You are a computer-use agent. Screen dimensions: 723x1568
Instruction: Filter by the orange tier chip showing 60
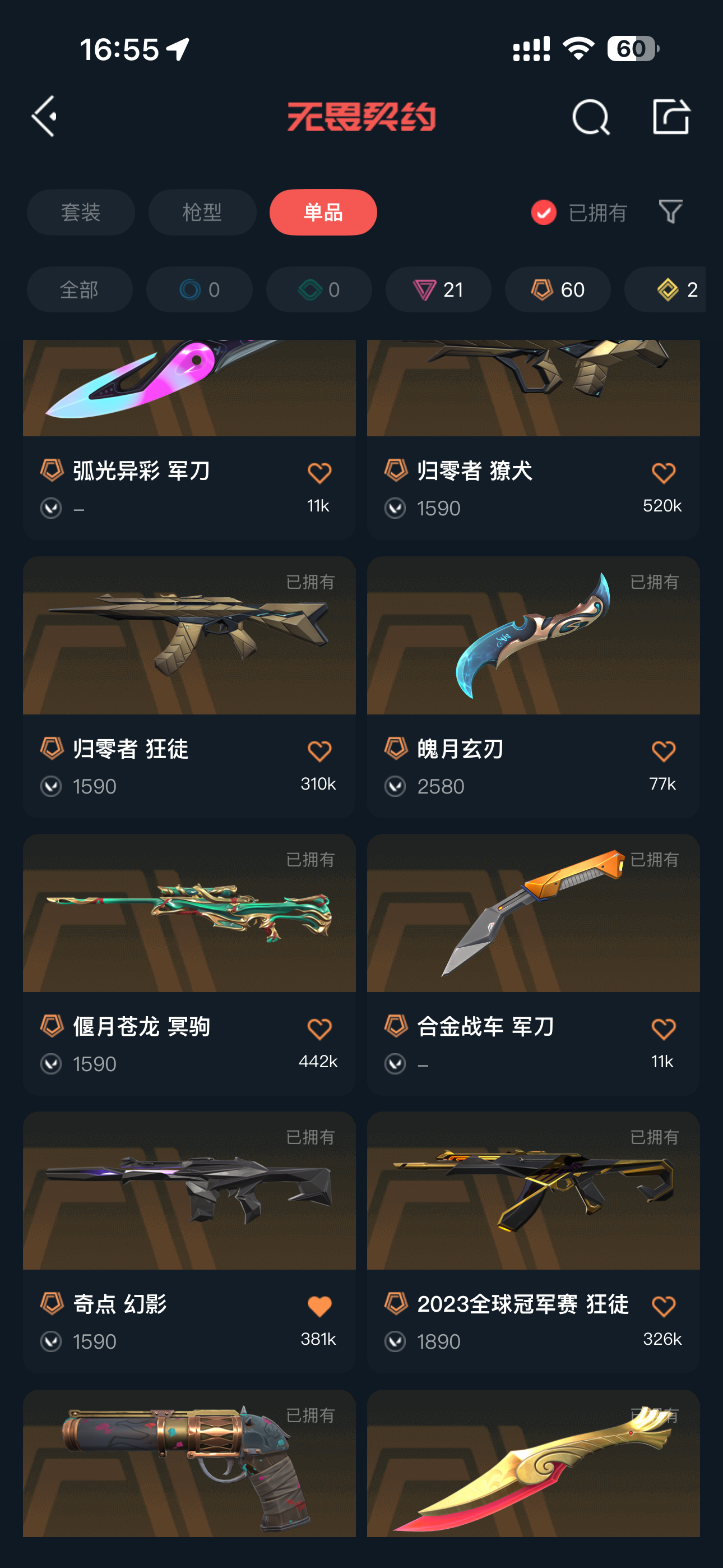coord(558,290)
